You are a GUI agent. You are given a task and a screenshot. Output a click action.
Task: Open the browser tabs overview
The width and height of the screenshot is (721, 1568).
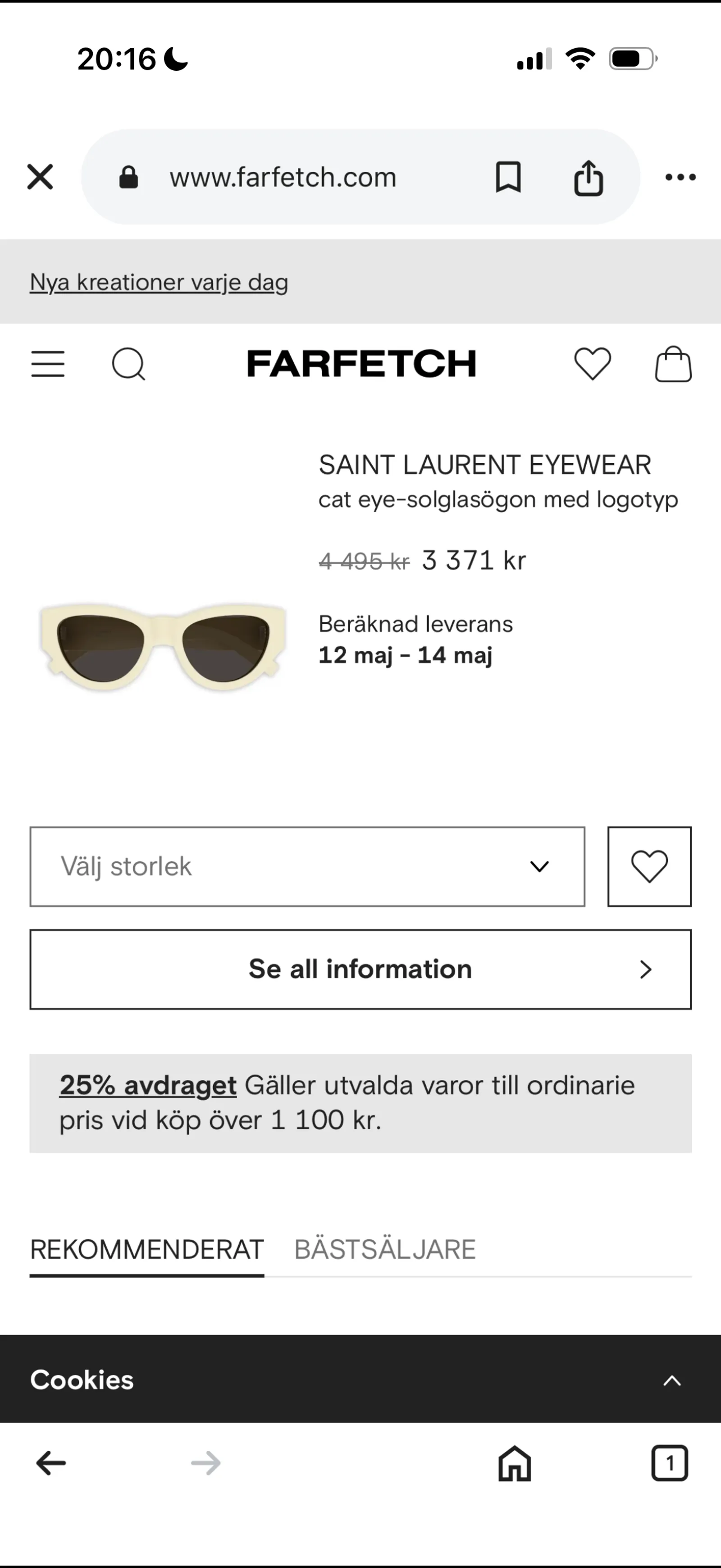(x=669, y=1463)
